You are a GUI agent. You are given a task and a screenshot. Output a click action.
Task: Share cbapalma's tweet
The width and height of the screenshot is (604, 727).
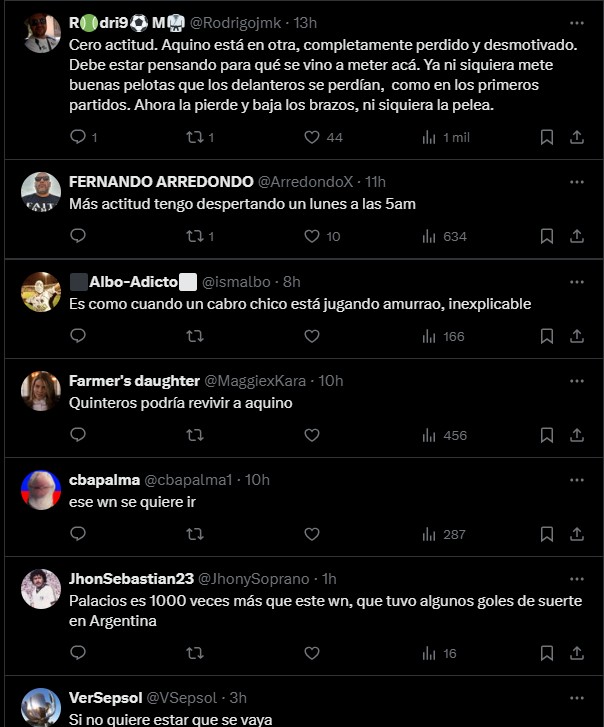tap(577, 534)
